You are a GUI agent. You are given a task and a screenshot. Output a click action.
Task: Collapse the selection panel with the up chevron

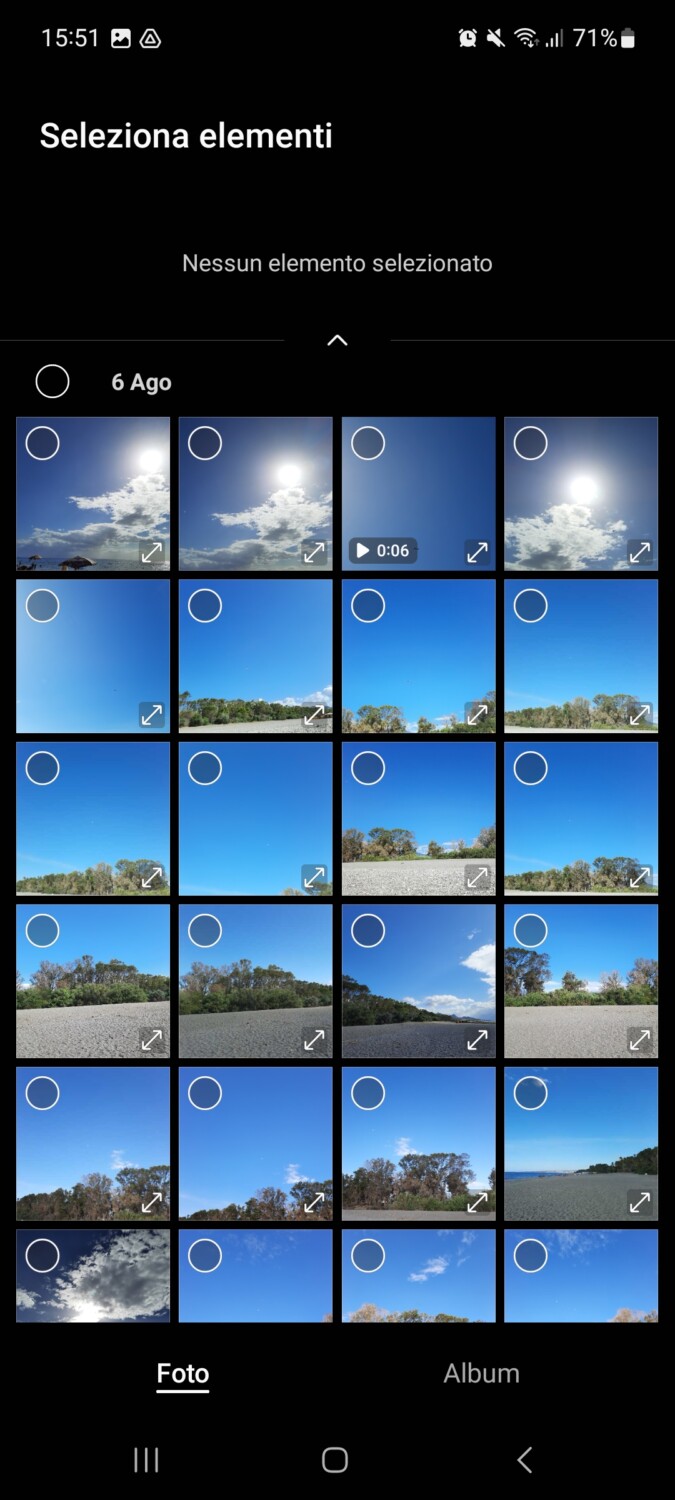coord(337,340)
